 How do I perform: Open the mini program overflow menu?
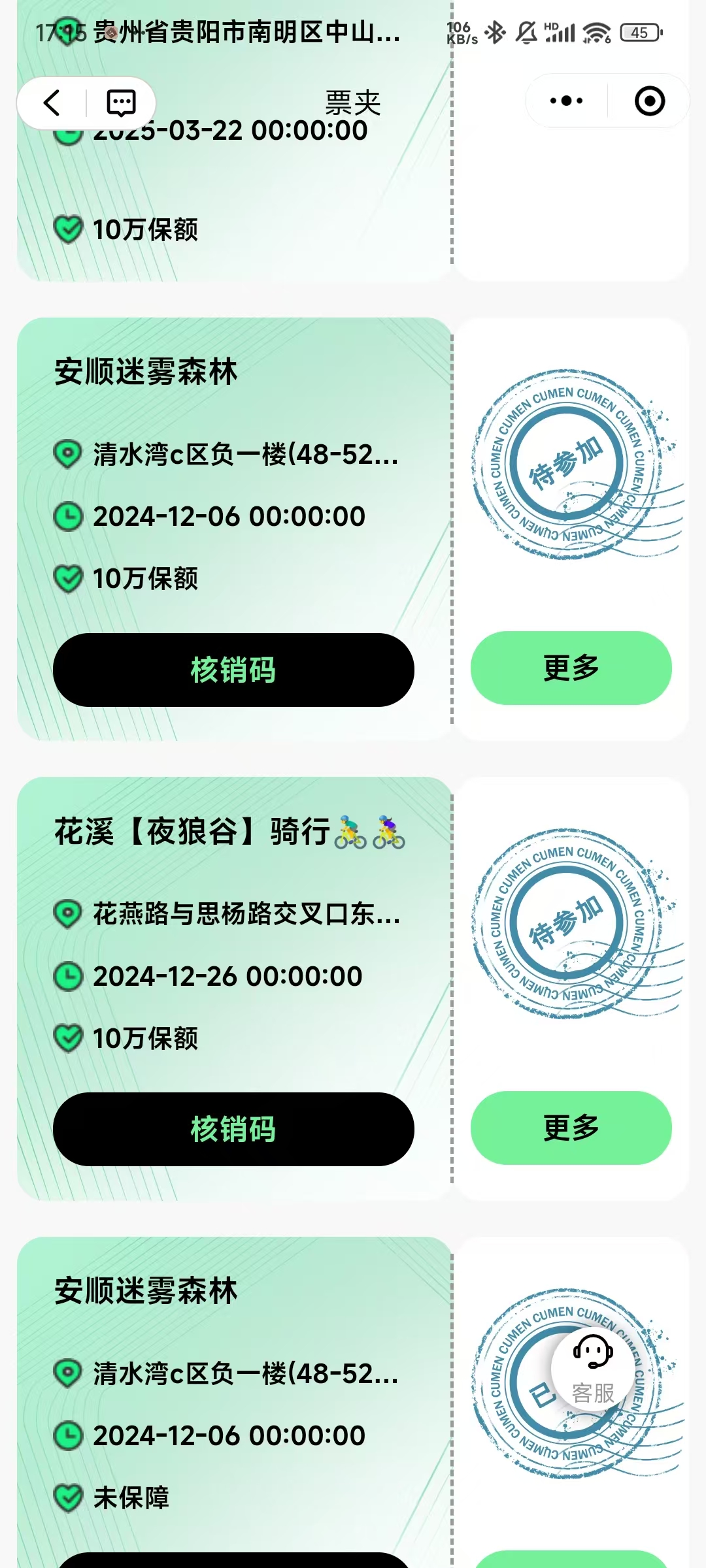(x=566, y=101)
